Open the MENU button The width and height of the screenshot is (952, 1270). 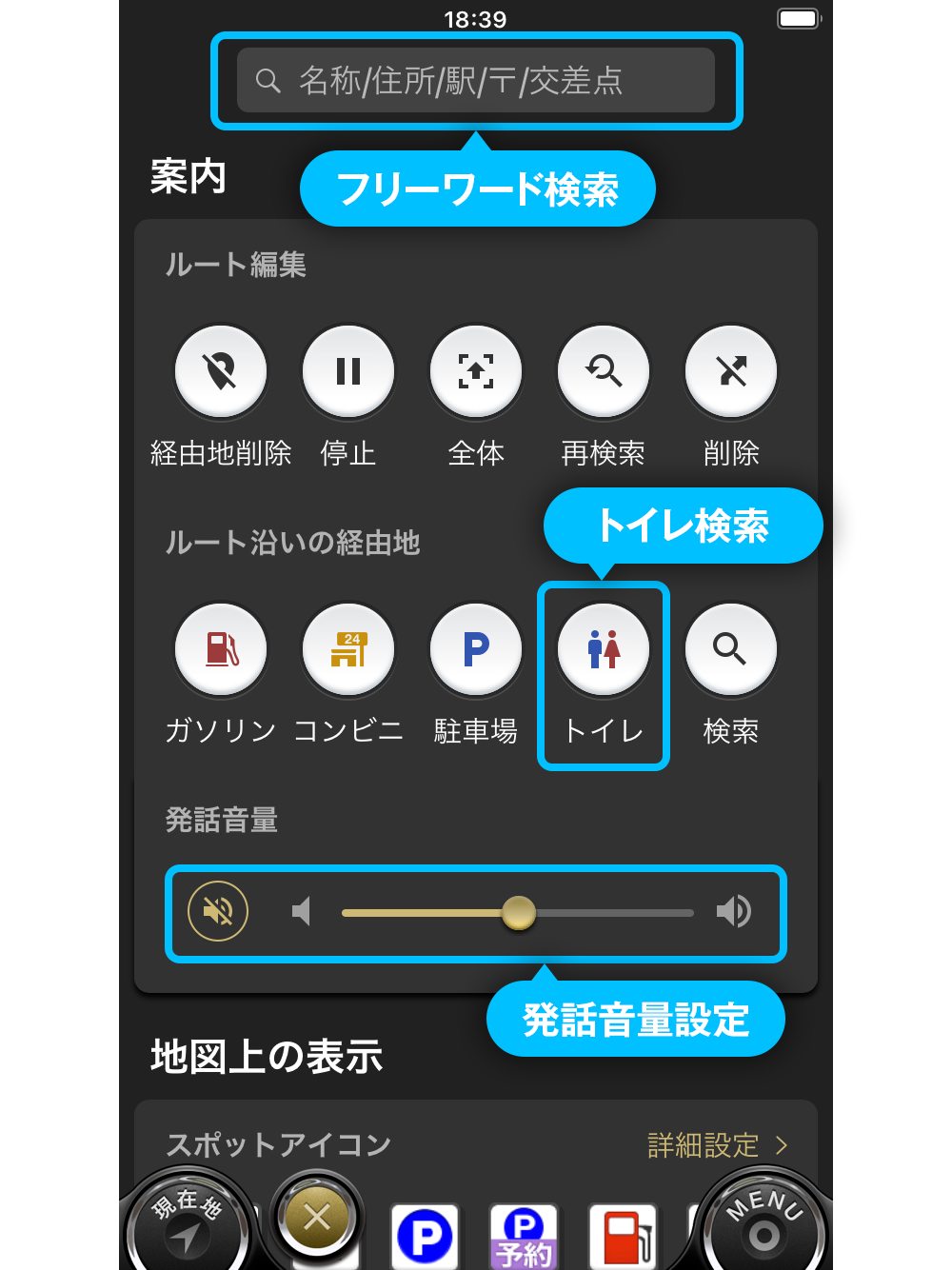point(764,1225)
